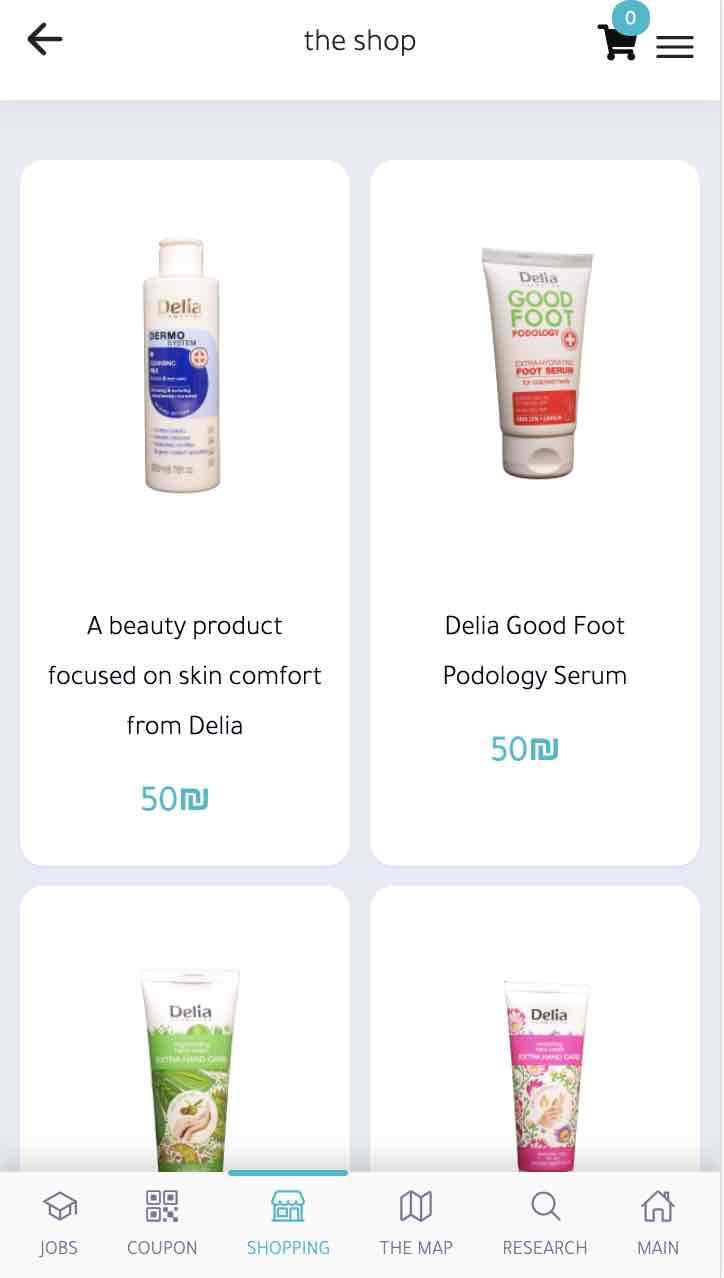Select the Shopping tab
This screenshot has width=724, height=1278.
coord(288,1223)
